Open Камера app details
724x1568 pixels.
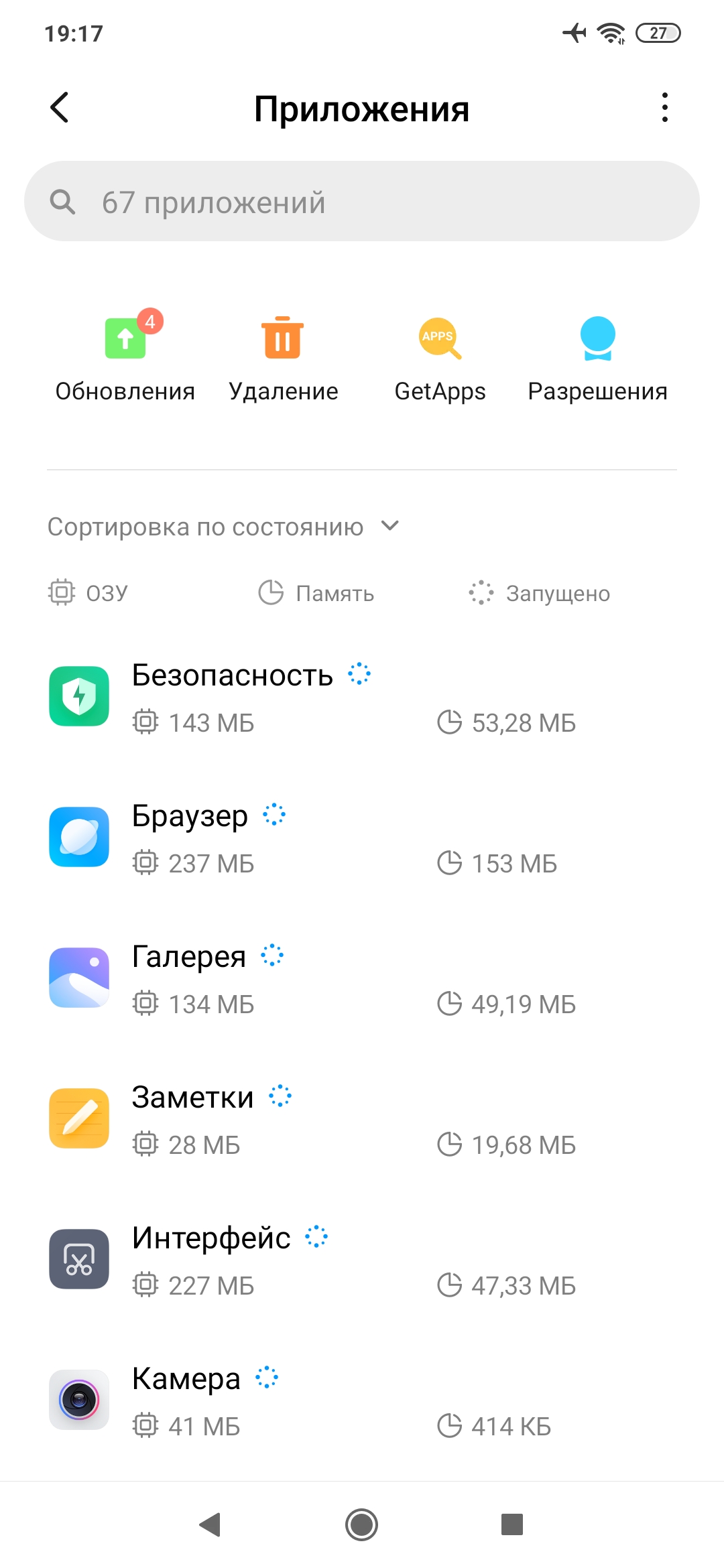tap(362, 1402)
